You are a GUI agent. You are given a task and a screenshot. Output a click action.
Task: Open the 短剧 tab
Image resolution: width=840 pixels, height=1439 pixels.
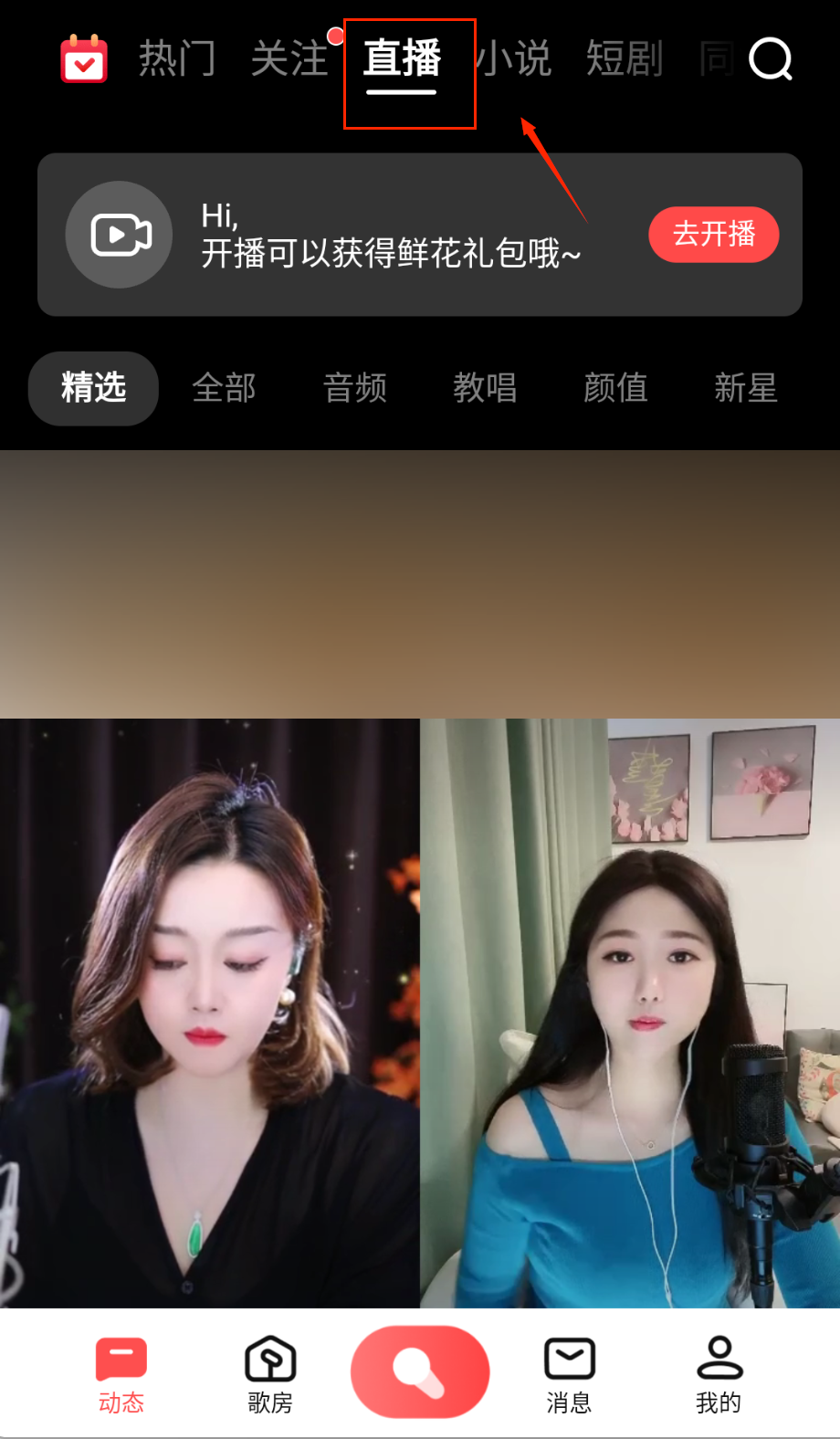pos(625,59)
